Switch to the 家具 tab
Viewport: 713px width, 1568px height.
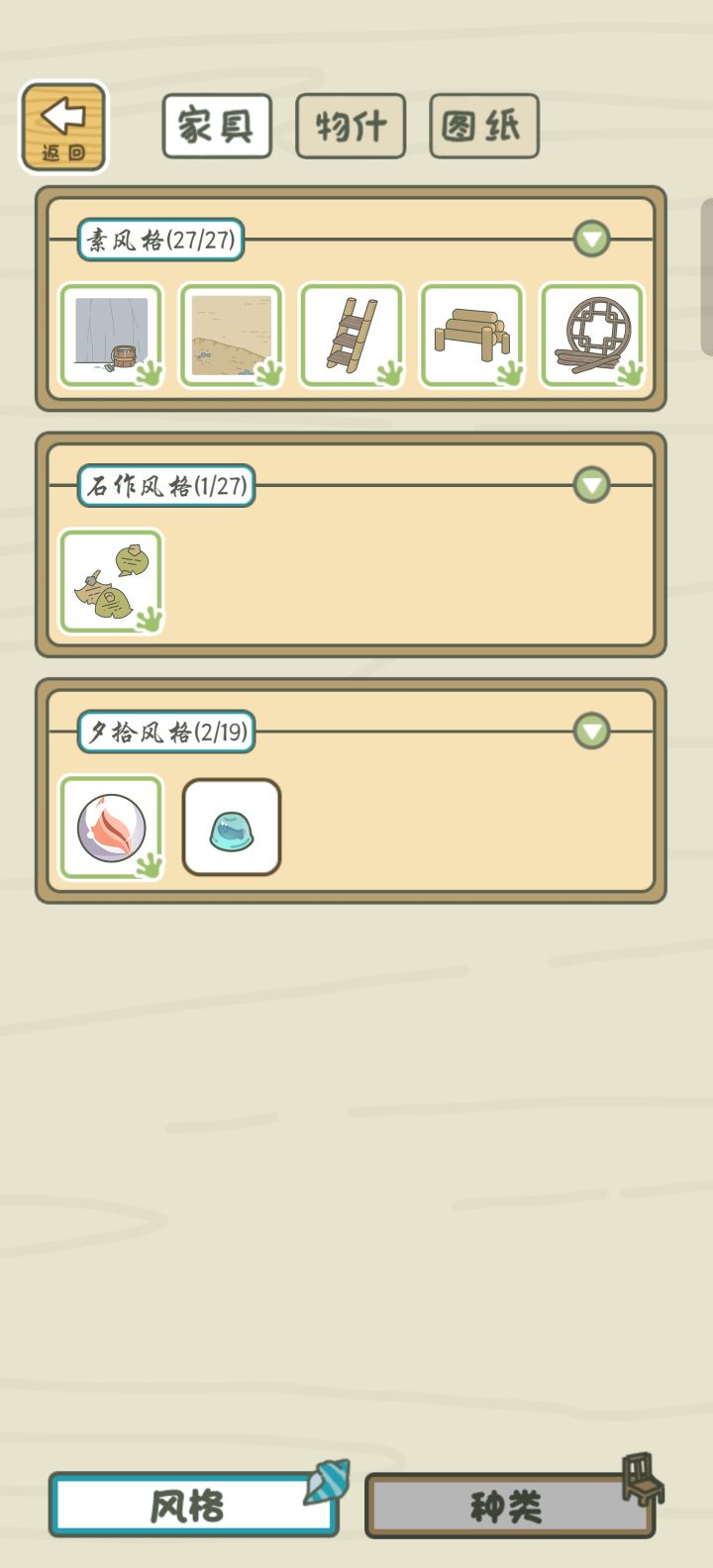point(217,124)
